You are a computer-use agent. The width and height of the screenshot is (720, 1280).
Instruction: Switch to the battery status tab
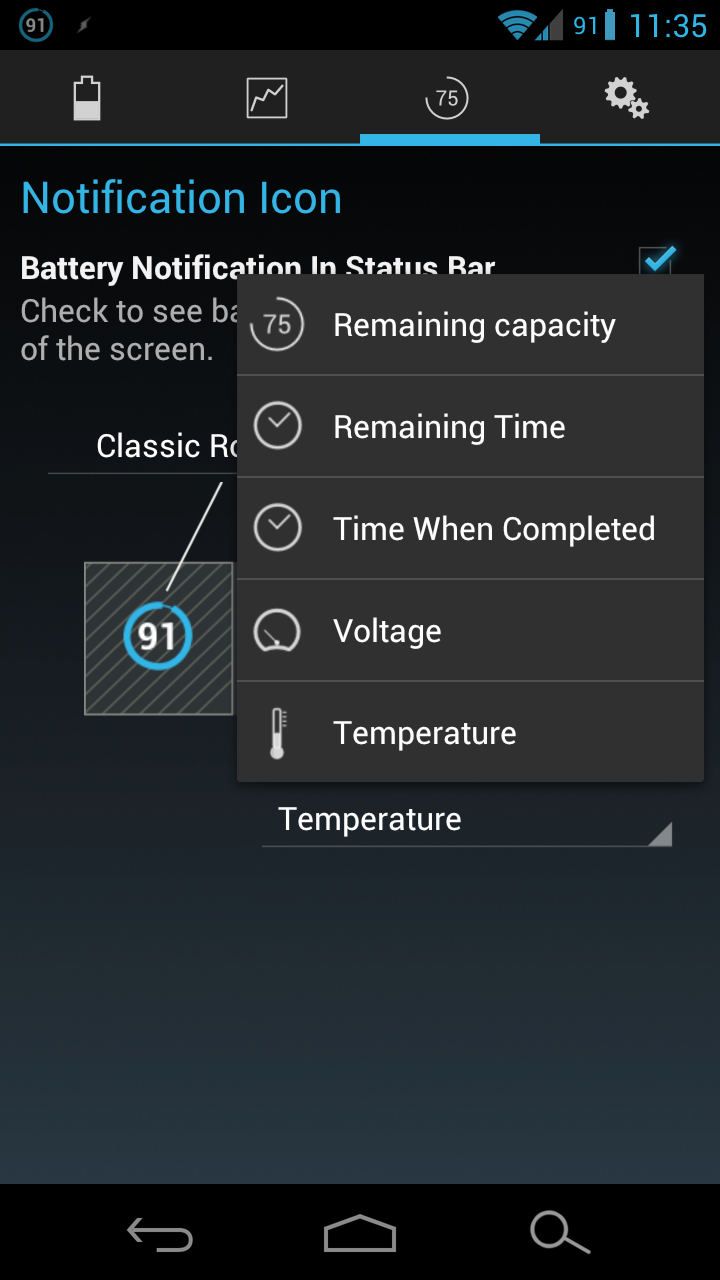coord(86,97)
